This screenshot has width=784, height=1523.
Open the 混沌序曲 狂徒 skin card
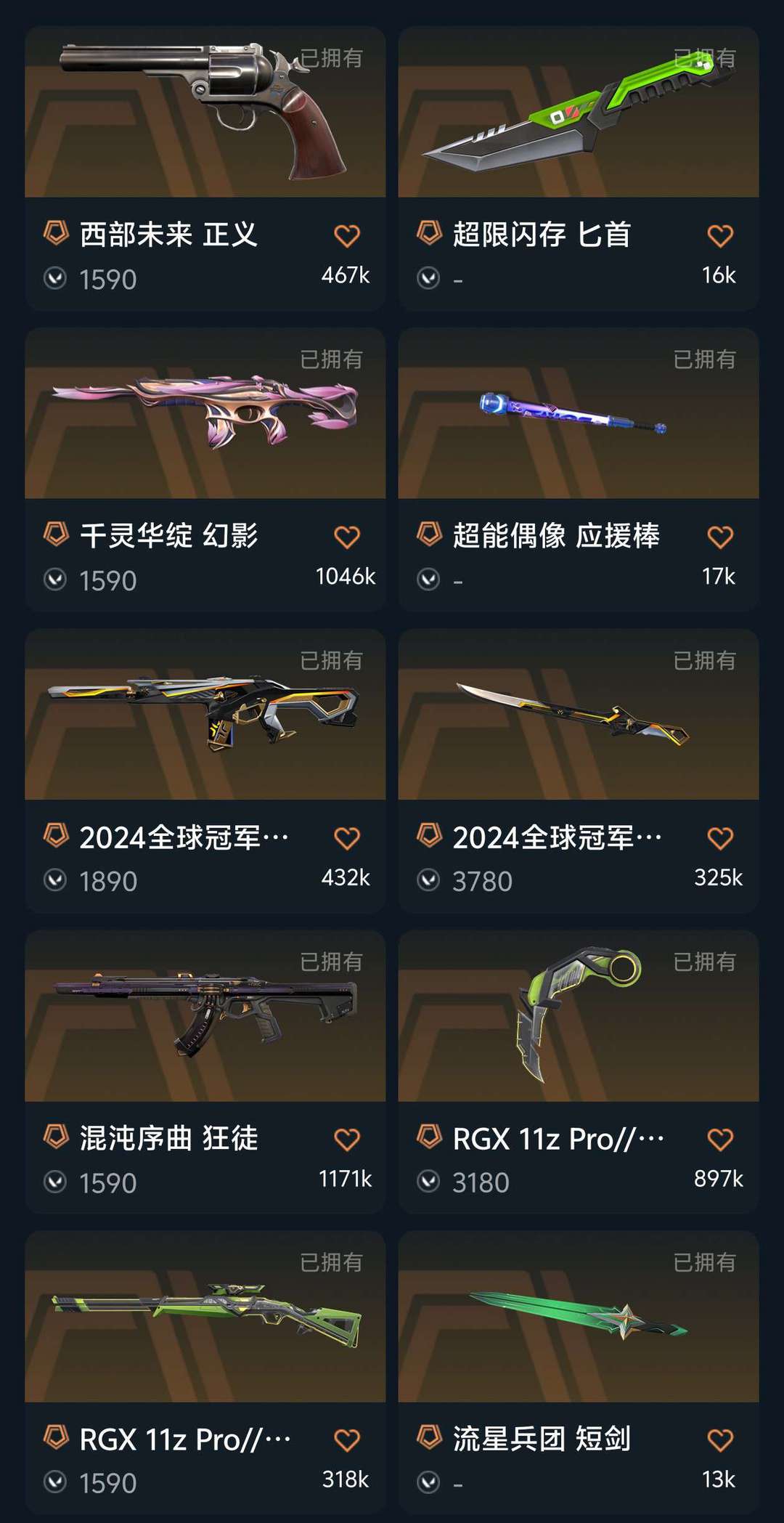tap(205, 1072)
